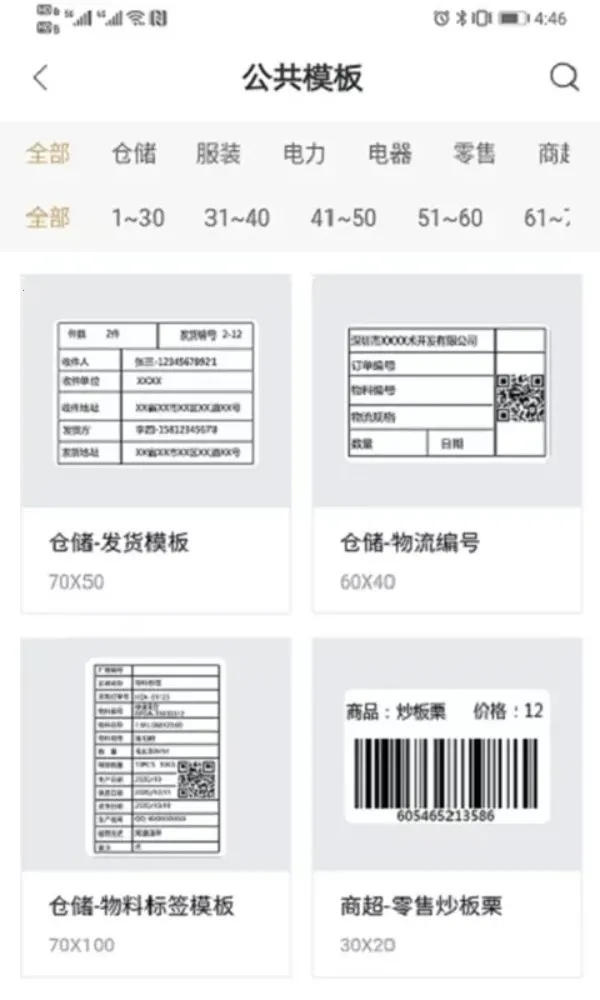The image size is (600, 1000).
Task: Open the 仓储-物料标签模板 template
Action: (156, 806)
